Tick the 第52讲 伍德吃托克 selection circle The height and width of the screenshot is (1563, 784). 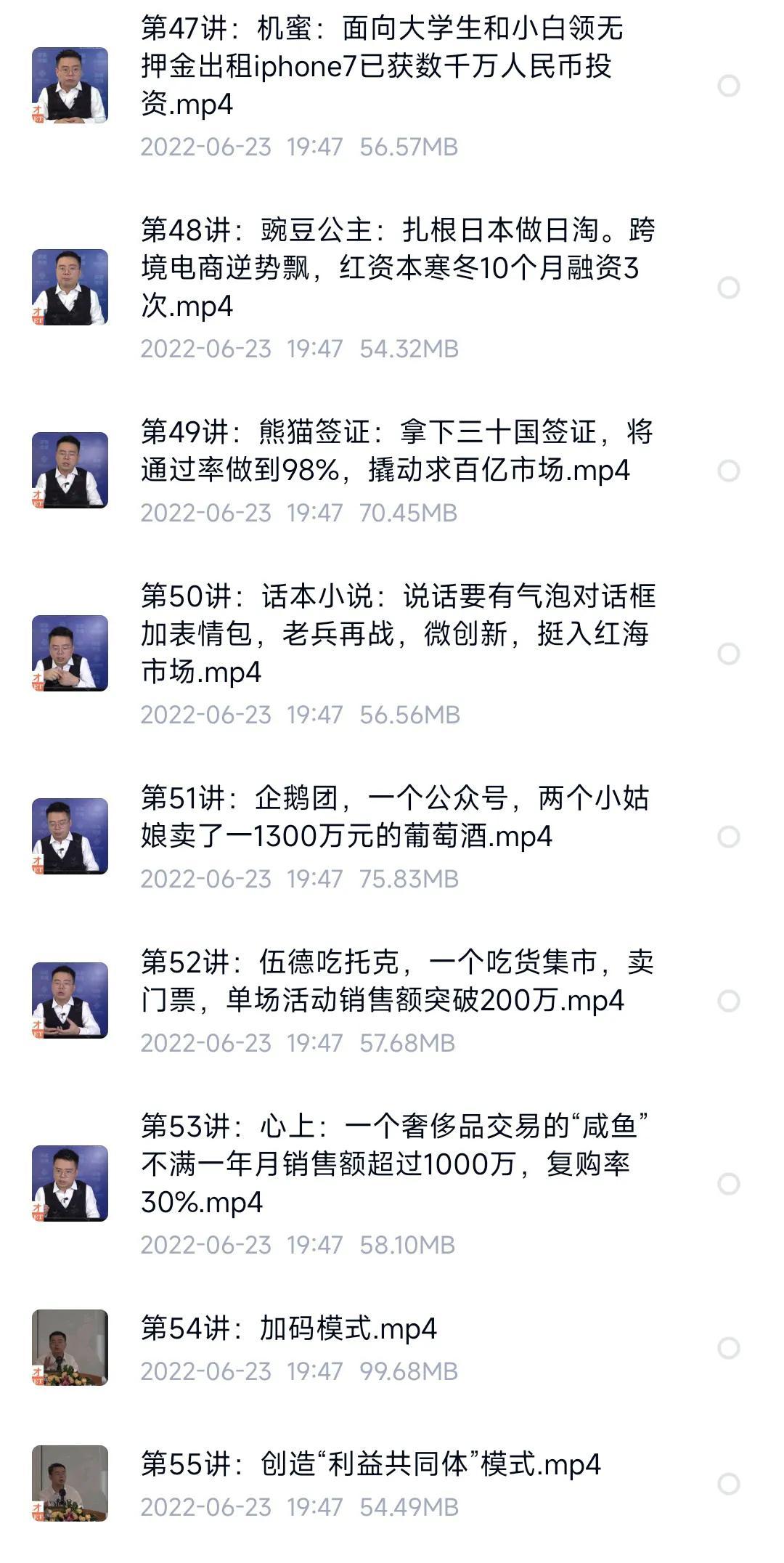pos(728,1001)
